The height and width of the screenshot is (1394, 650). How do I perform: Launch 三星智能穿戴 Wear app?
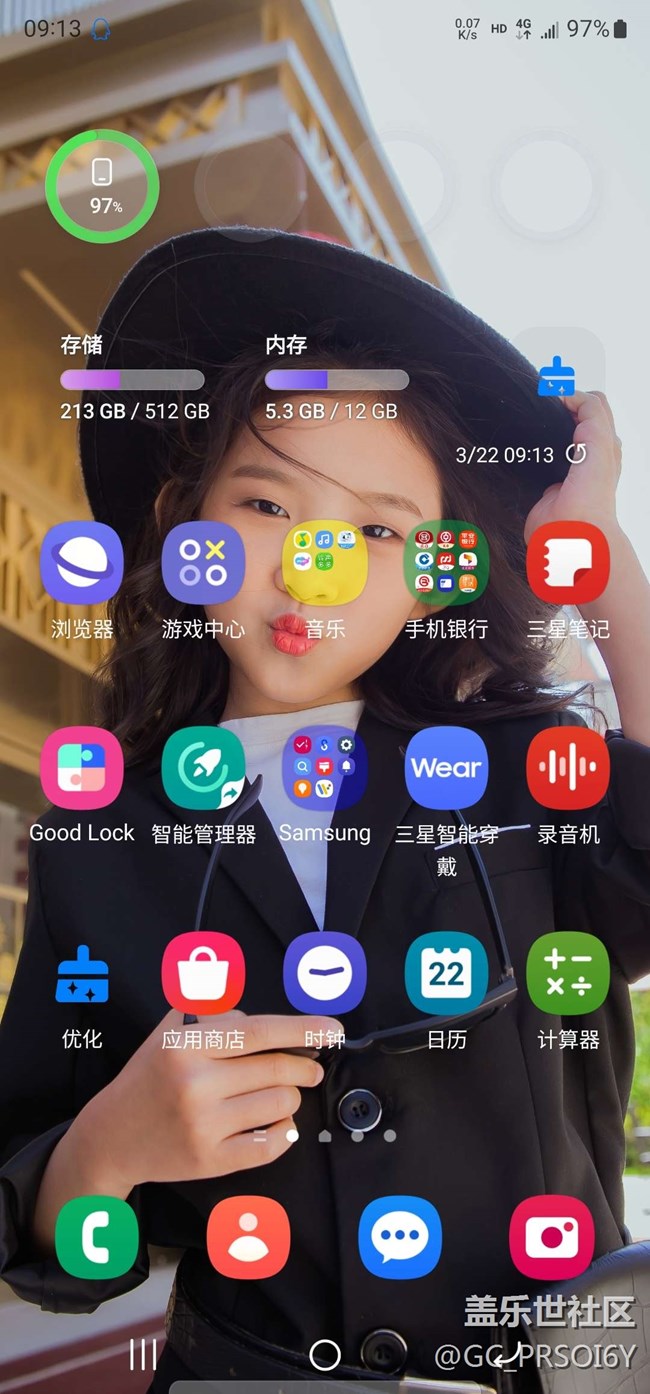coord(446,768)
